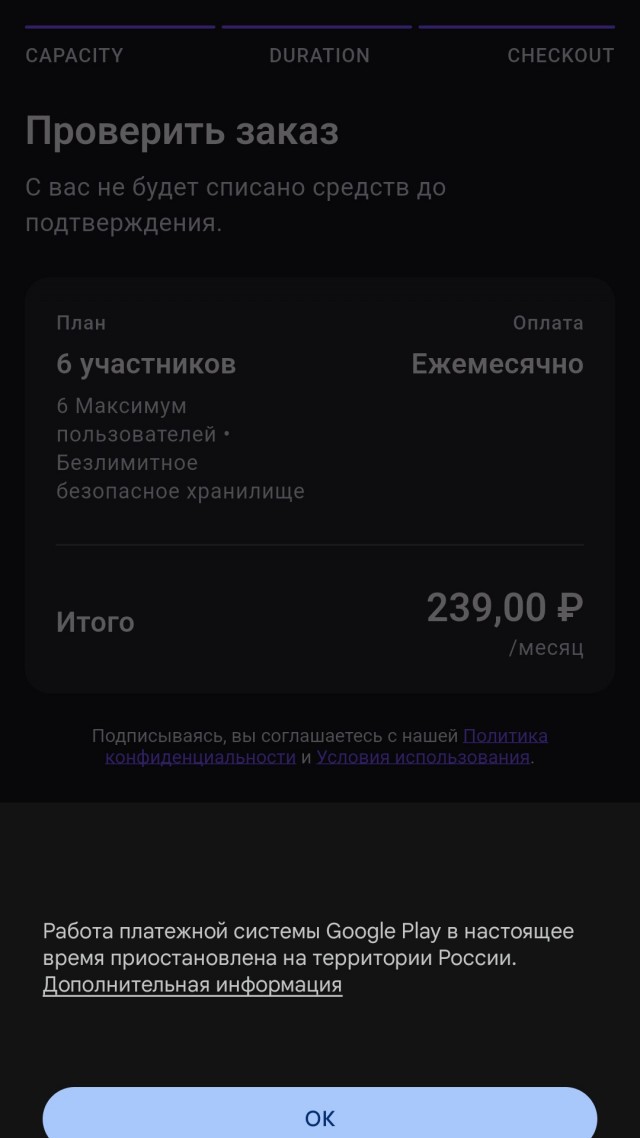Open the Дополнительная информация link
640x1138 pixels.
[x=192, y=985]
